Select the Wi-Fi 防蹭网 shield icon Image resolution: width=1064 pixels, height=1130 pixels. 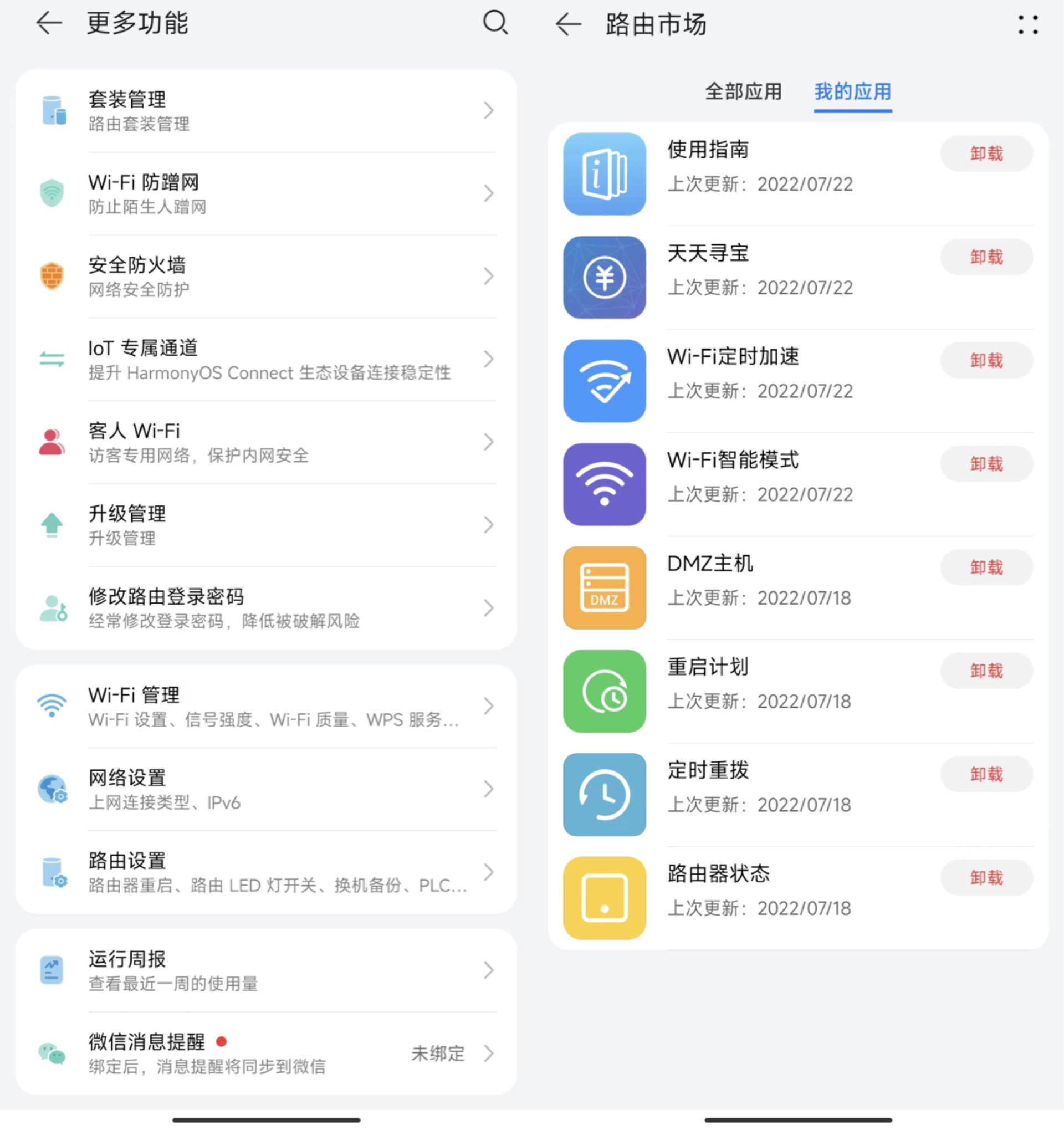pyautogui.click(x=53, y=193)
